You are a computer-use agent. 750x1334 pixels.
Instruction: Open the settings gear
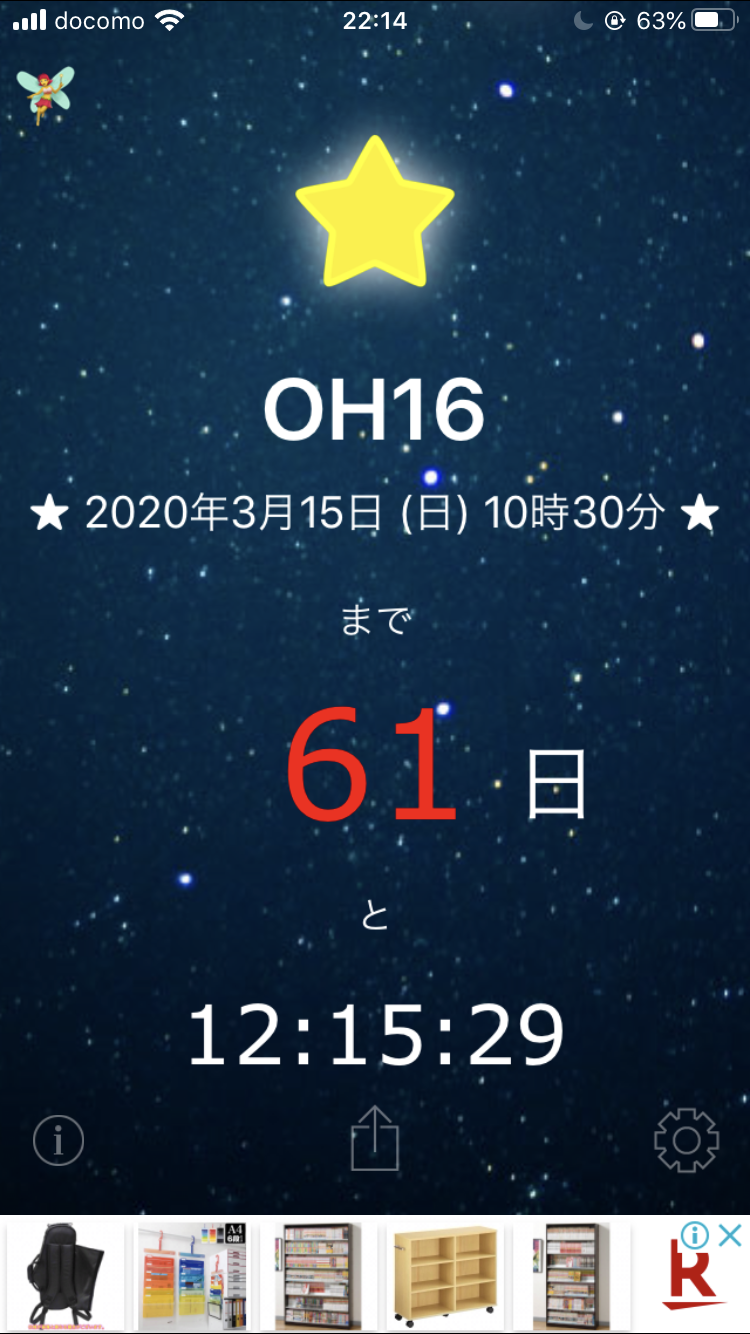[x=686, y=1139]
